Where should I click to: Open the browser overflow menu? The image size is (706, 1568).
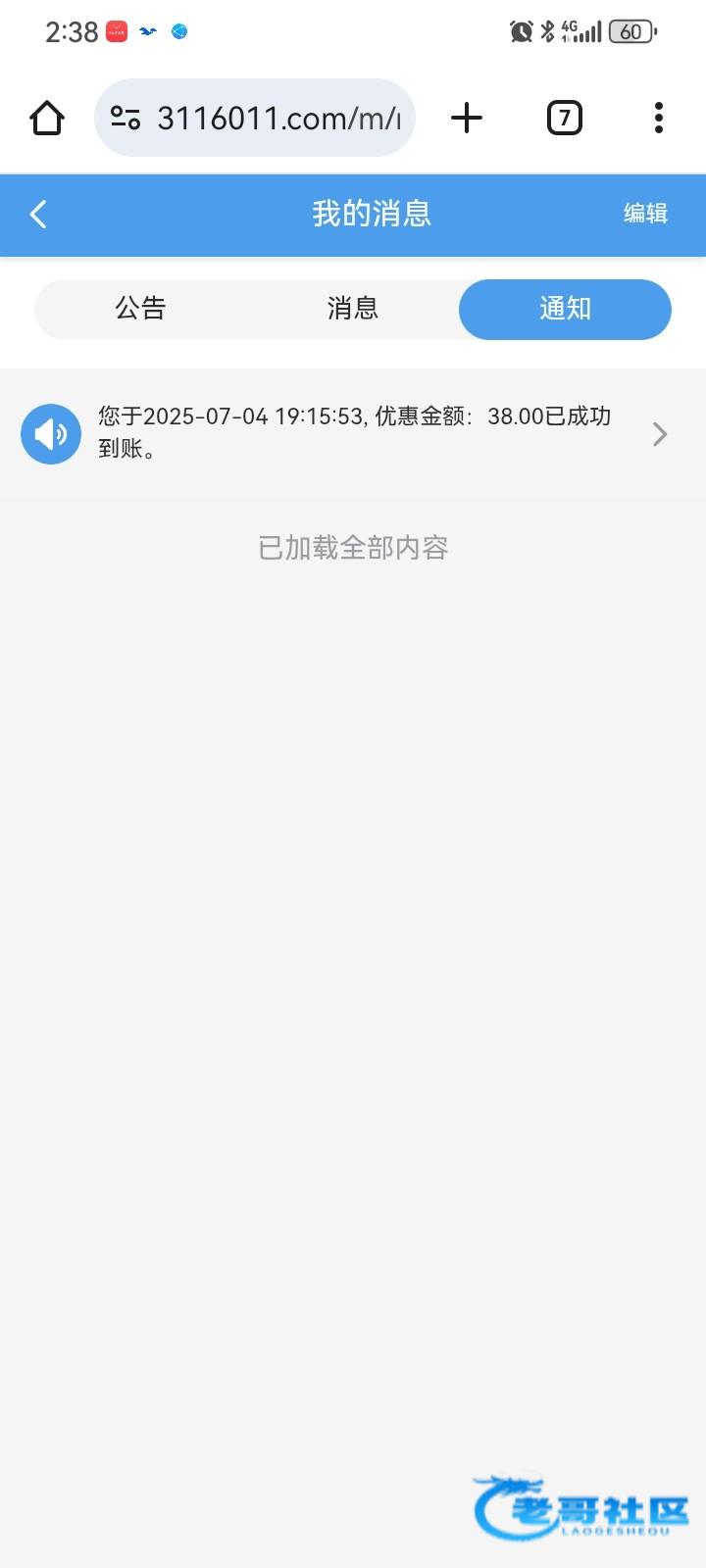point(659,119)
